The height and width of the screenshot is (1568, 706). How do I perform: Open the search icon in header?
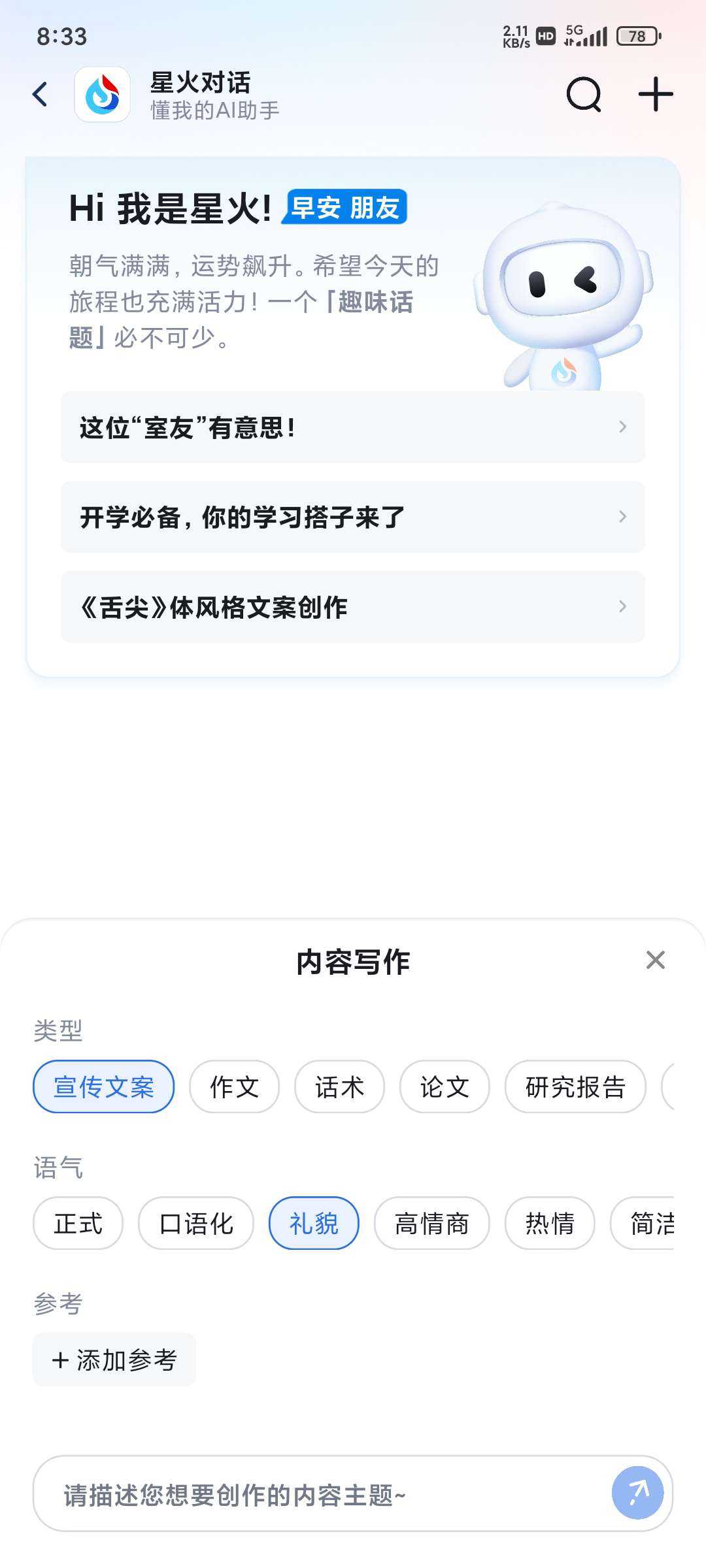(x=583, y=95)
